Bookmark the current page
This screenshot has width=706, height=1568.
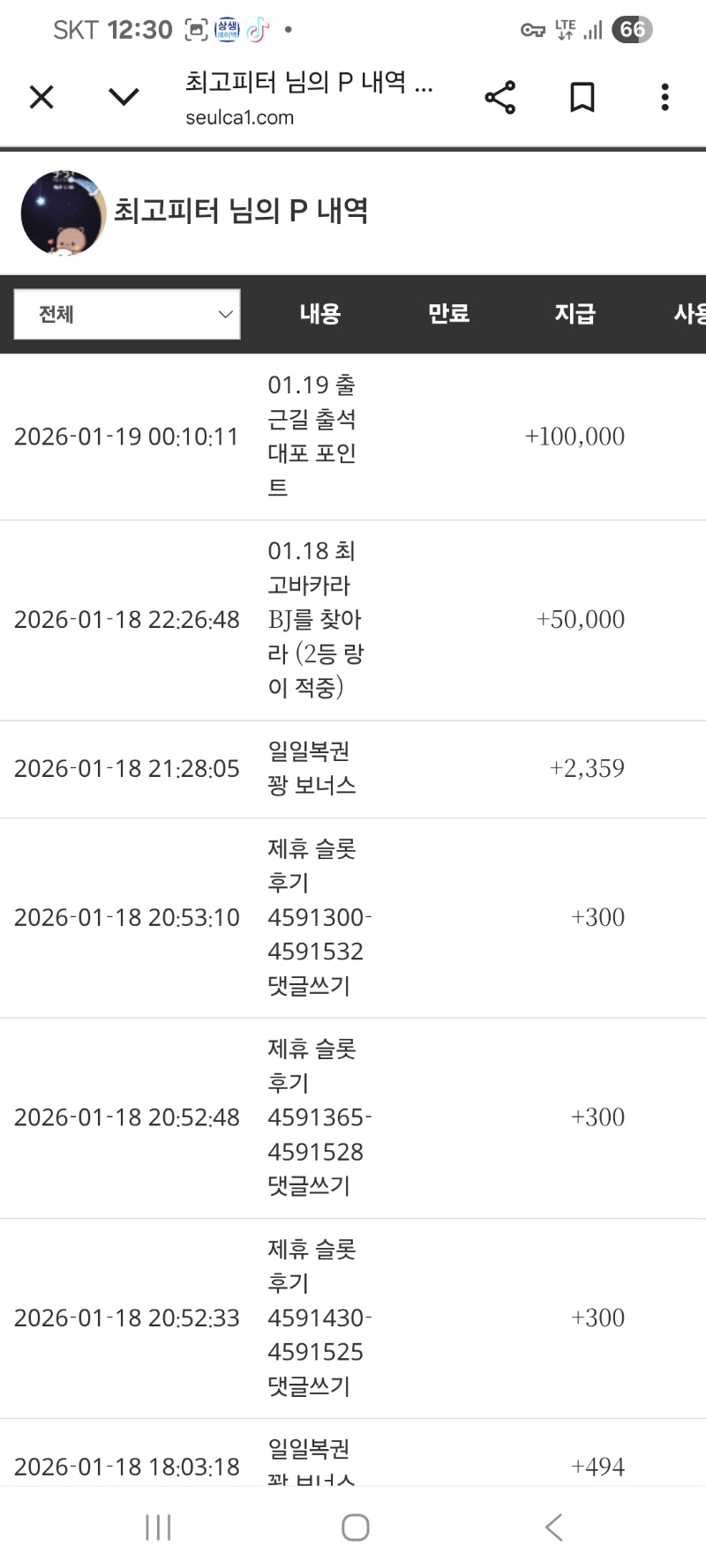582,97
